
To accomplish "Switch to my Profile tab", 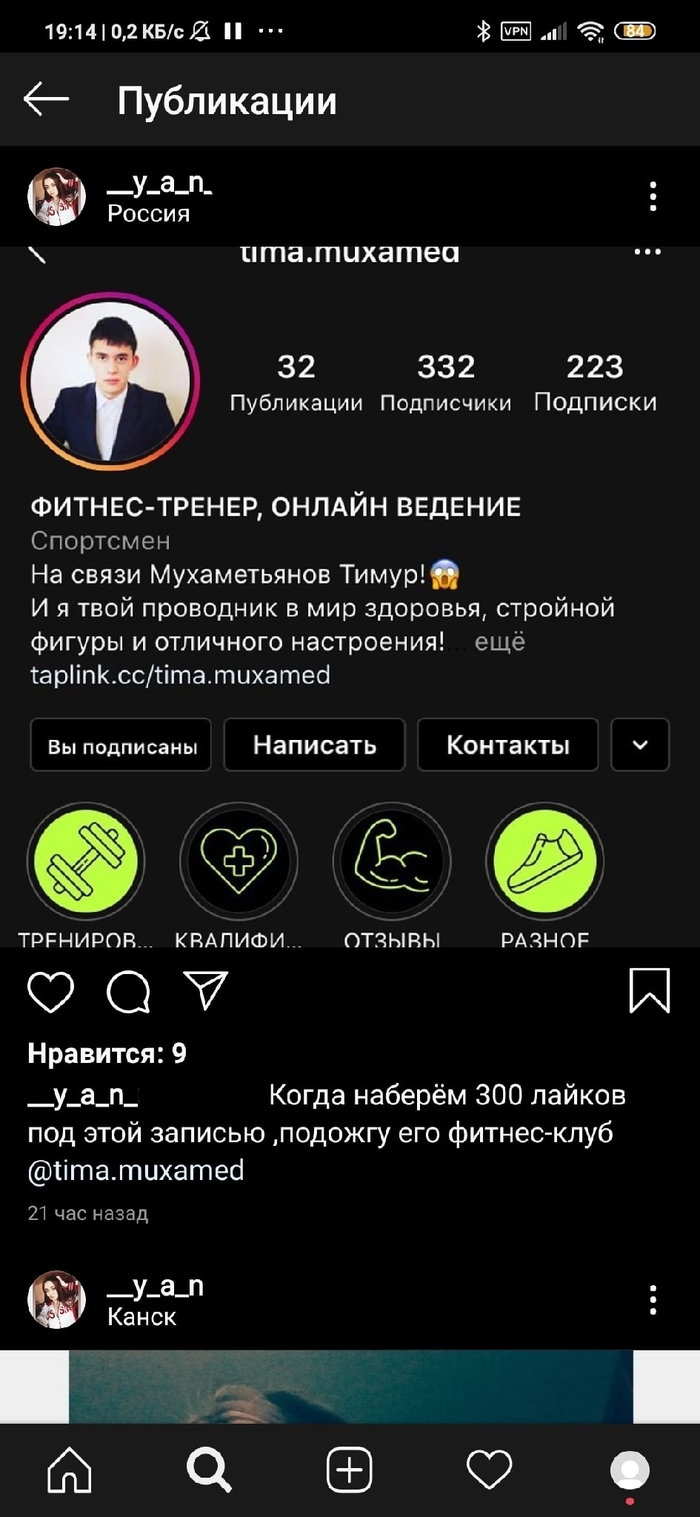I will click(x=630, y=1471).
